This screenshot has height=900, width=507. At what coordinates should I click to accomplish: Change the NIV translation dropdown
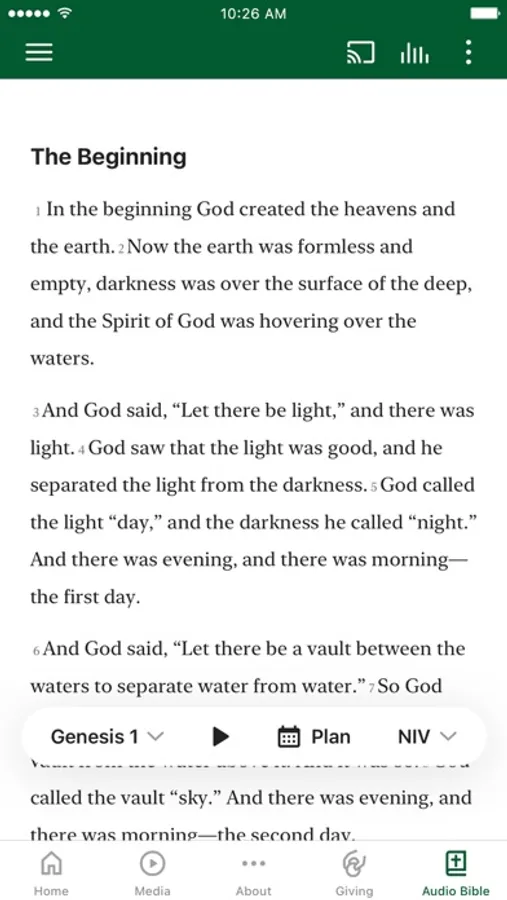point(427,736)
